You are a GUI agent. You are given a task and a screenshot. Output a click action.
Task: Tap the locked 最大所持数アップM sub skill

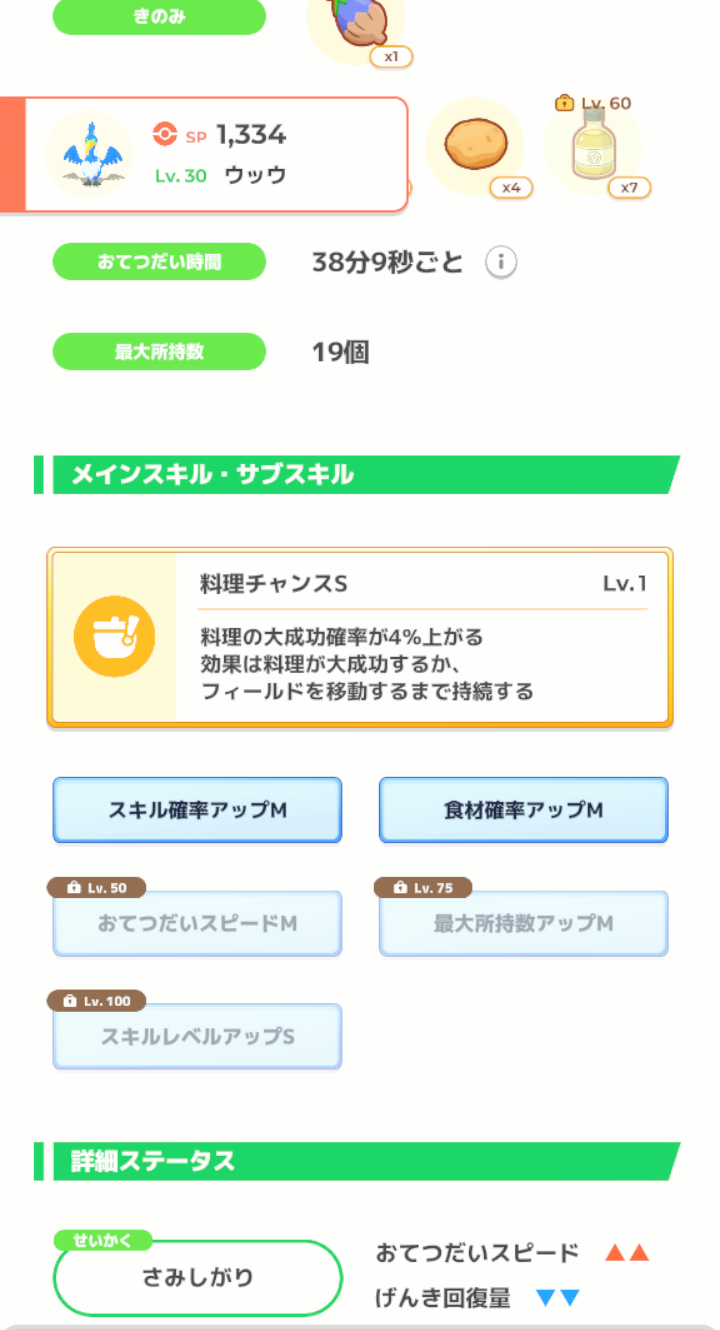point(523,923)
